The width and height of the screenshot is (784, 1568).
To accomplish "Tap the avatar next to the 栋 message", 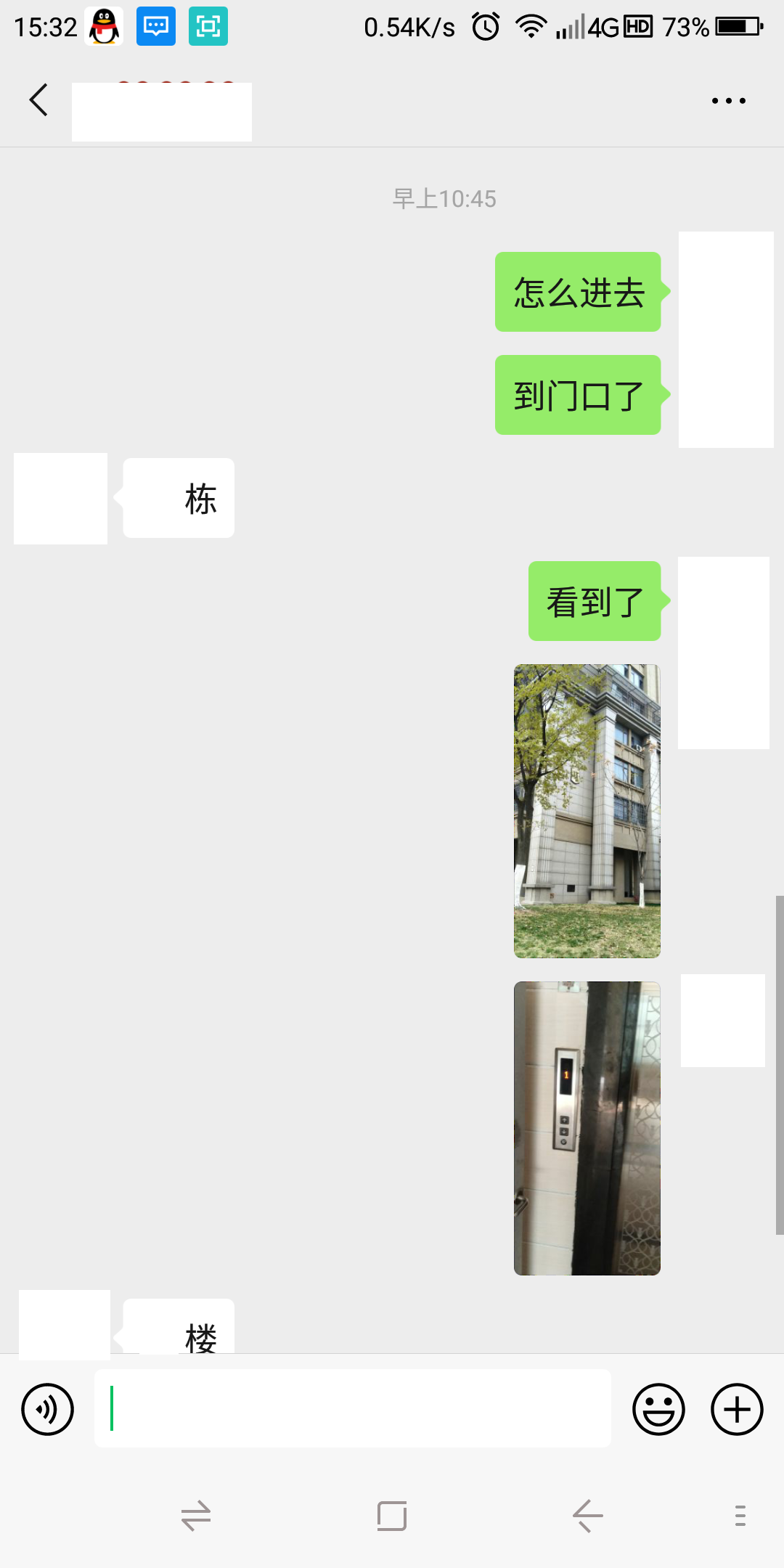I will 60,498.
